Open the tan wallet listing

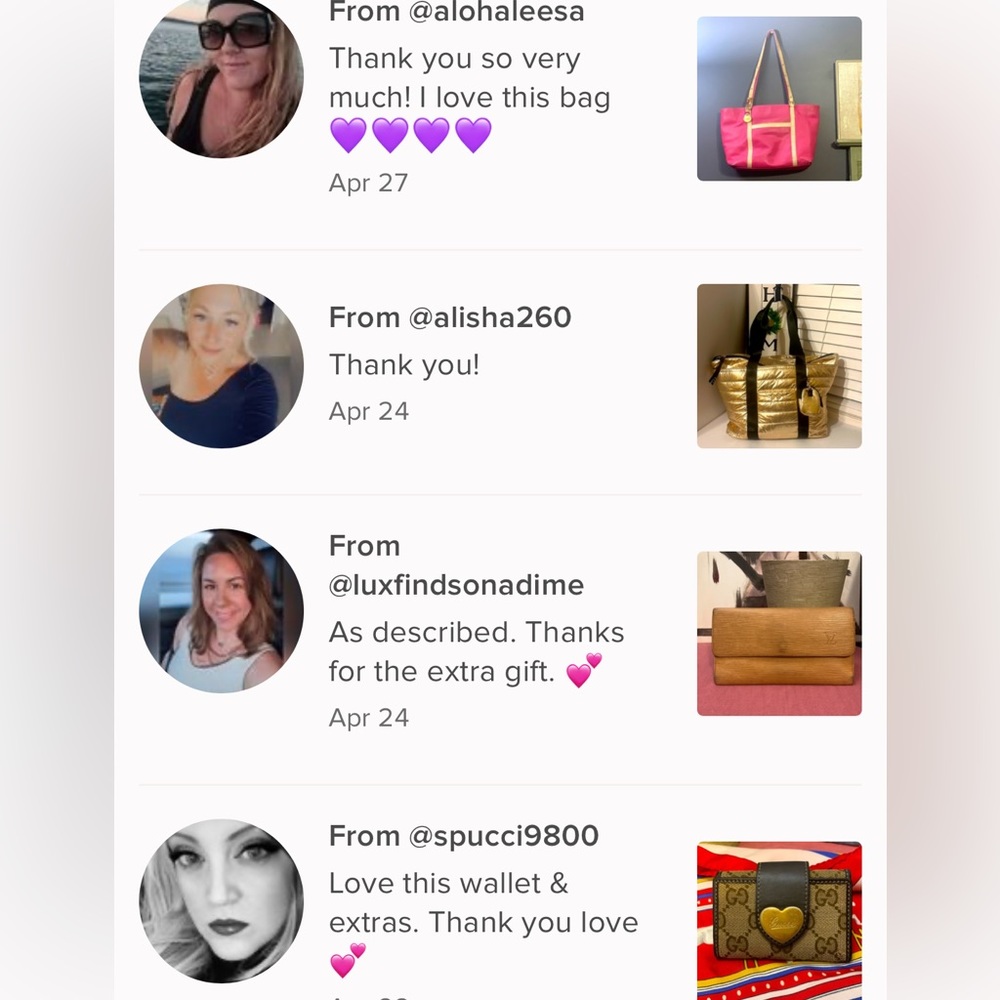point(779,634)
